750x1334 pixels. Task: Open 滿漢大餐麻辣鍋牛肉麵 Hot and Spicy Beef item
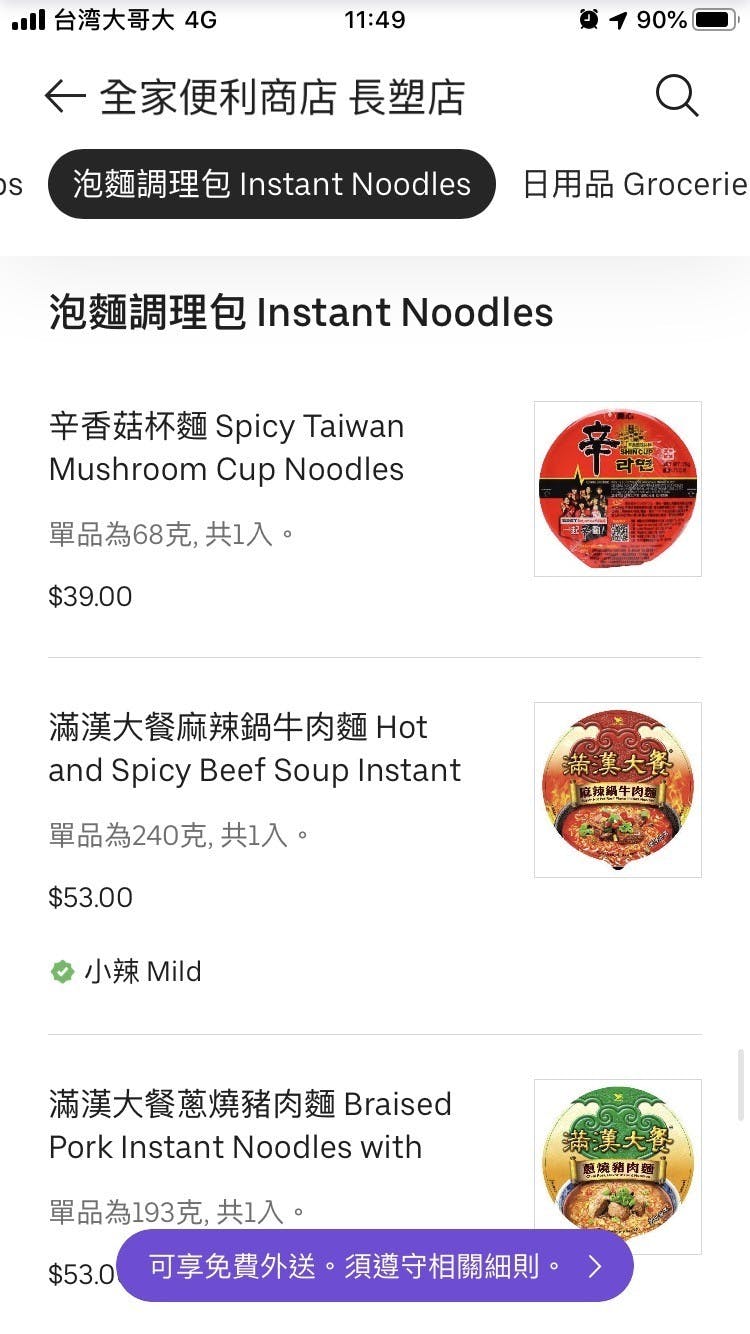pos(255,749)
